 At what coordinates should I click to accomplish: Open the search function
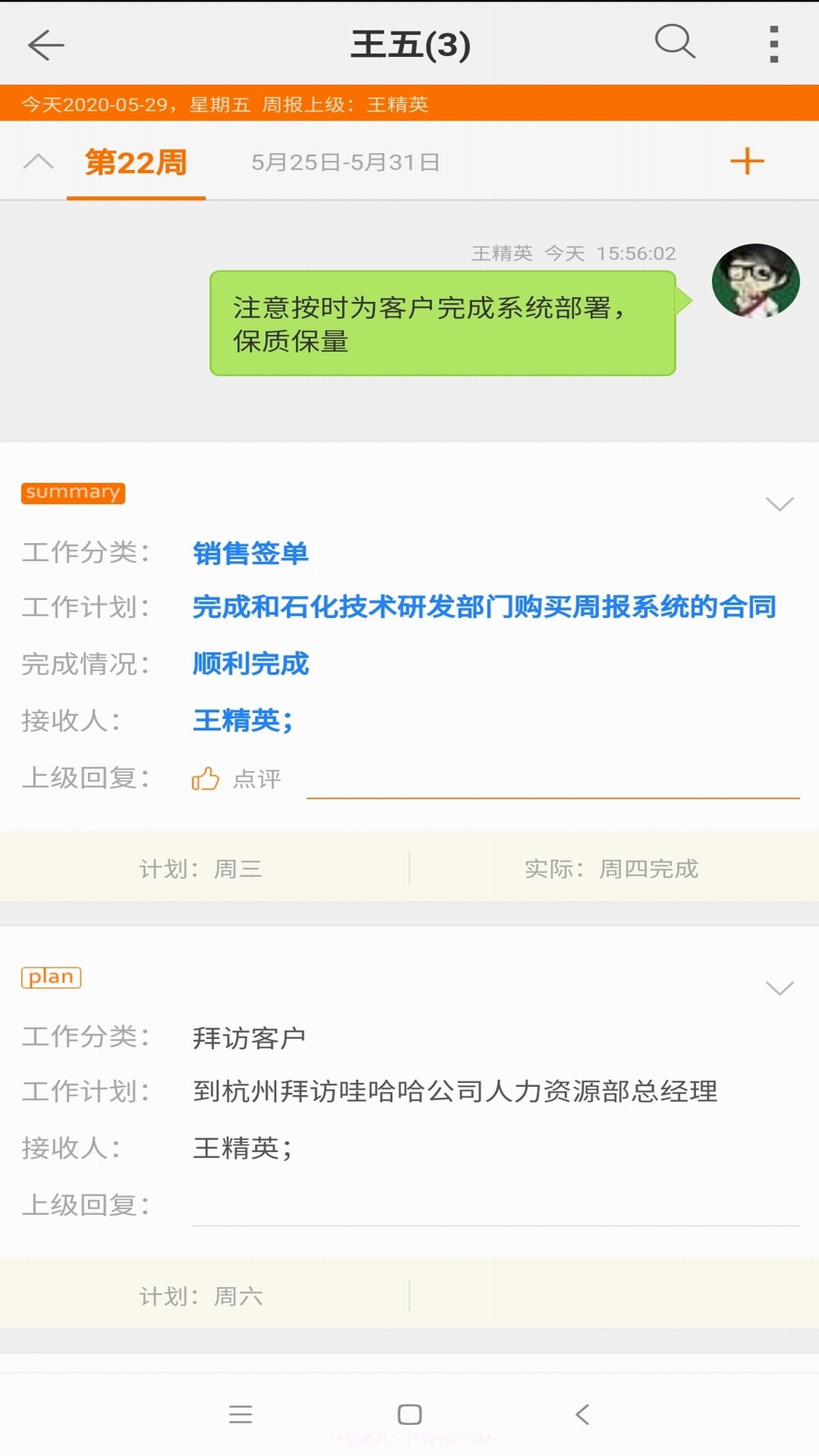point(676,44)
